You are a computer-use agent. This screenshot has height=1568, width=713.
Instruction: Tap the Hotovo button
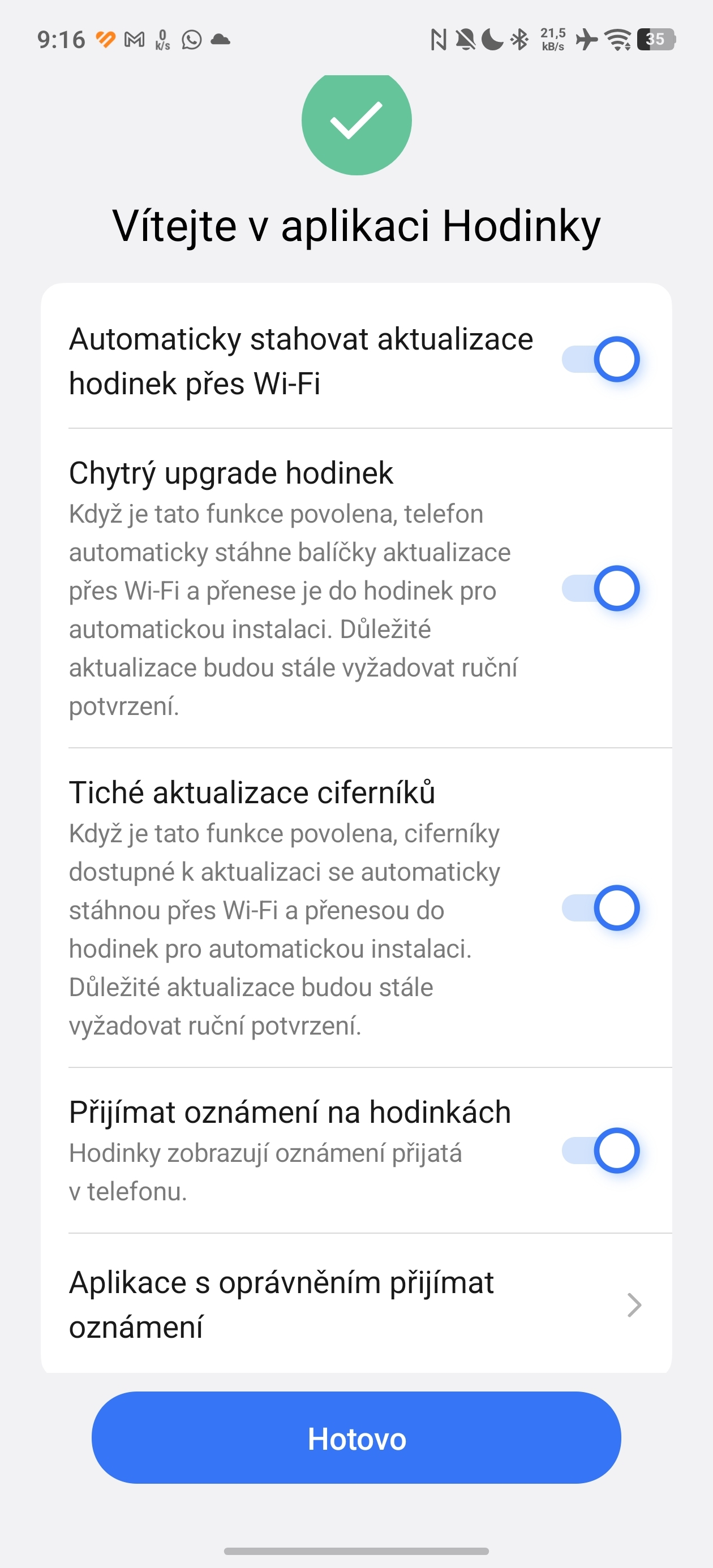356,1438
